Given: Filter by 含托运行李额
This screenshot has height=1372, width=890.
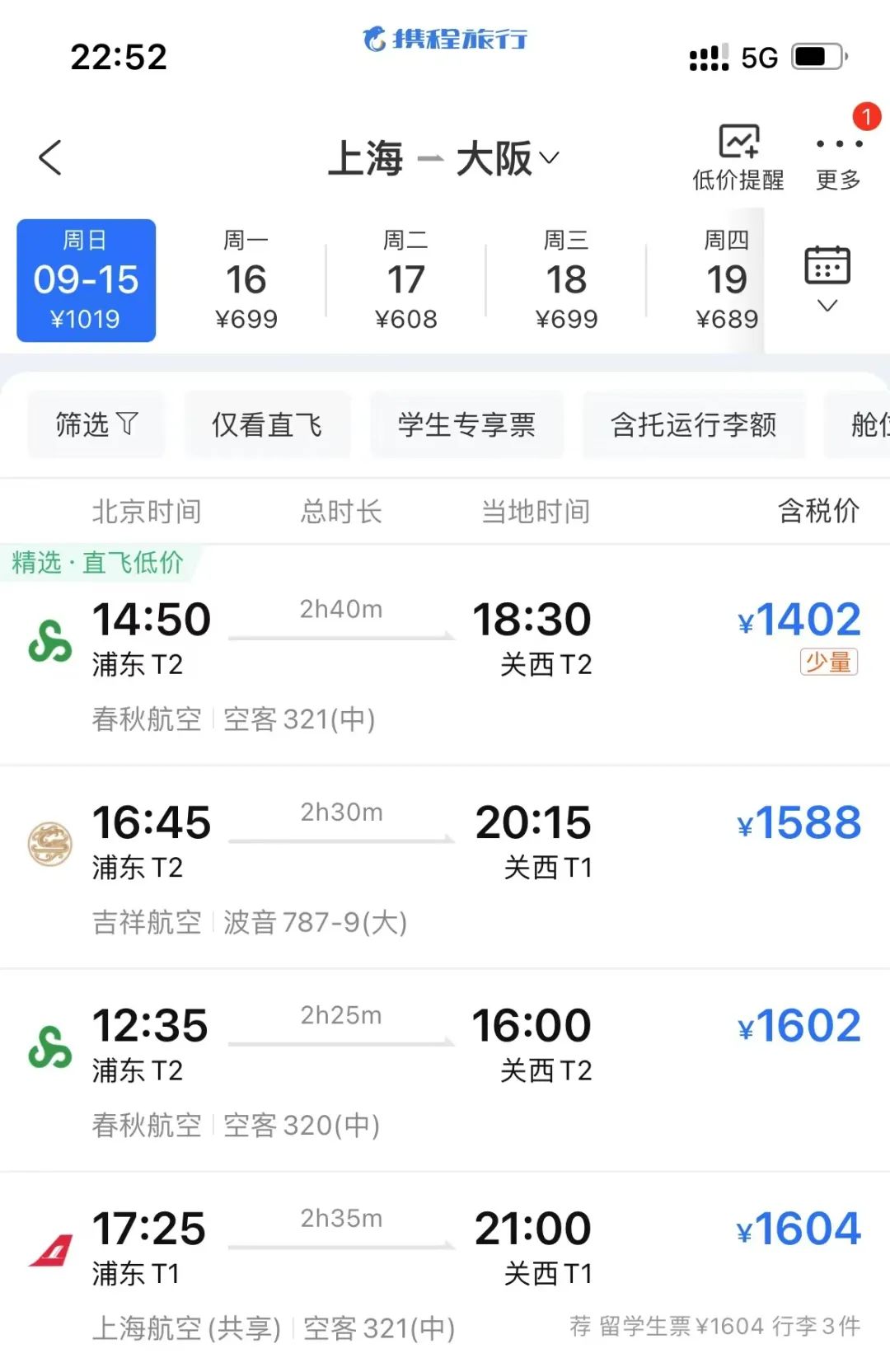Looking at the screenshot, I should click(693, 425).
